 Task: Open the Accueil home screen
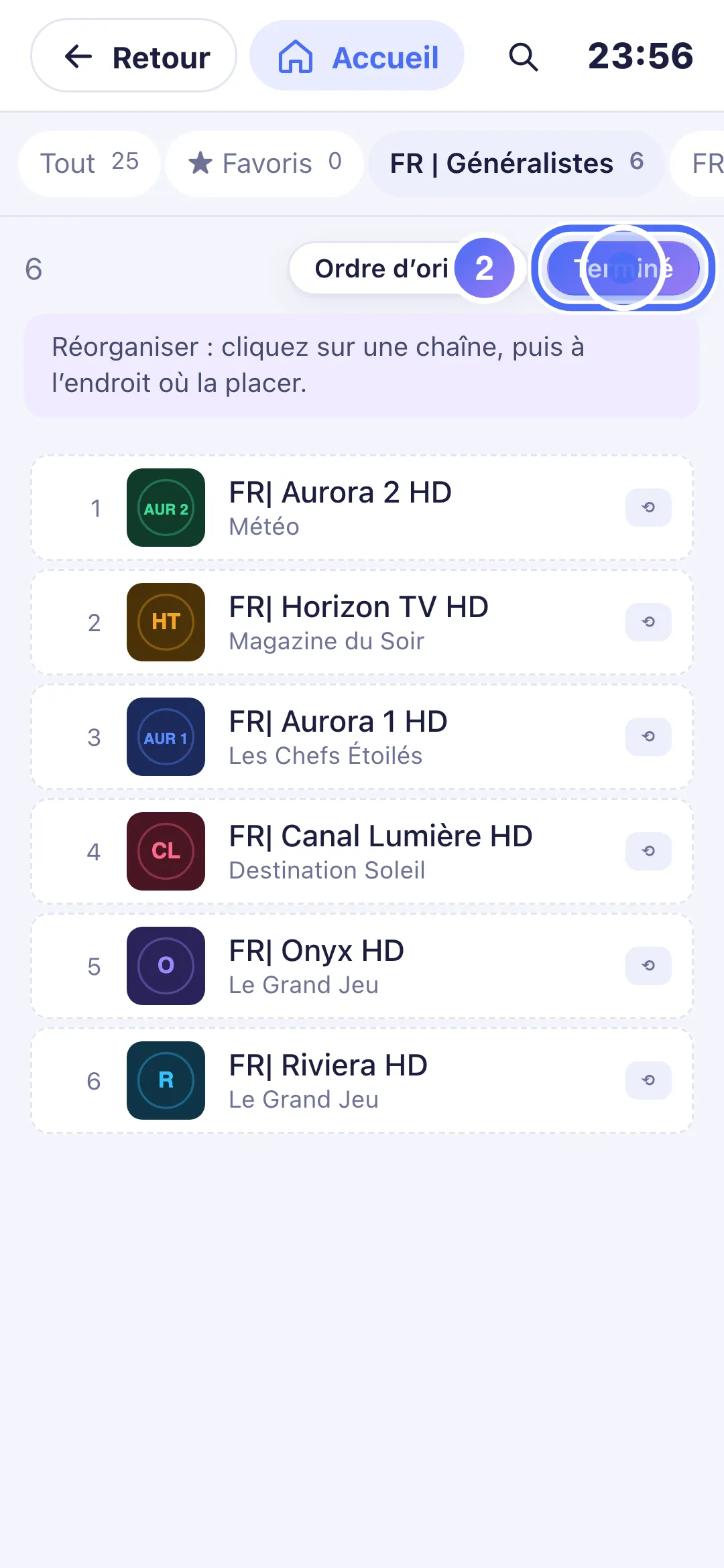pyautogui.click(x=357, y=56)
